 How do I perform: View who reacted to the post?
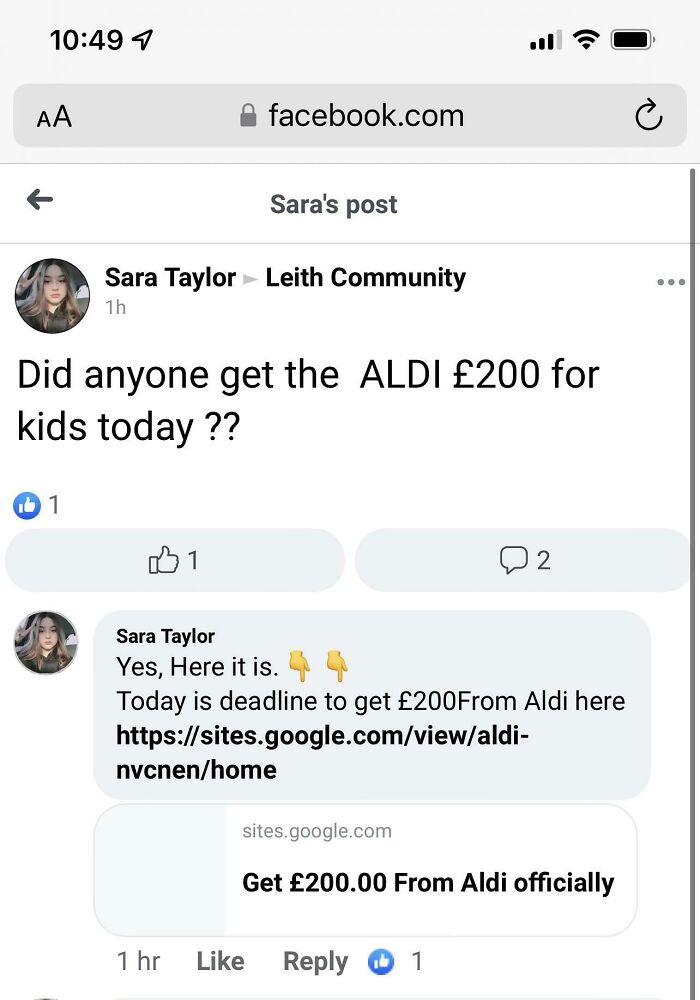pyautogui.click(x=36, y=506)
